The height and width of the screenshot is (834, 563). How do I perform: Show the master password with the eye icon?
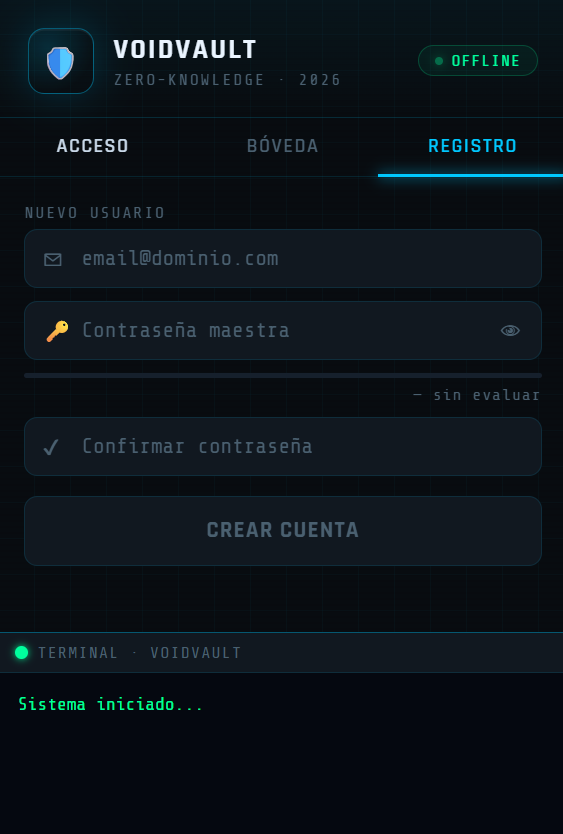coord(510,331)
